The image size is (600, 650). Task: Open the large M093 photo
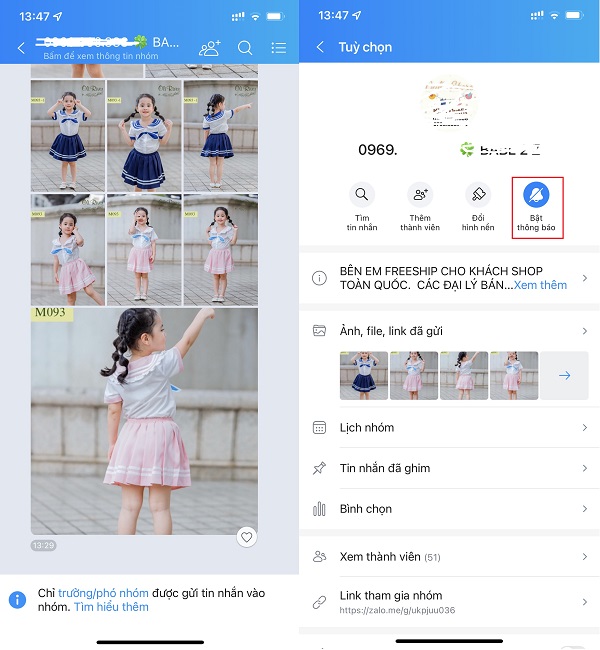pos(143,420)
